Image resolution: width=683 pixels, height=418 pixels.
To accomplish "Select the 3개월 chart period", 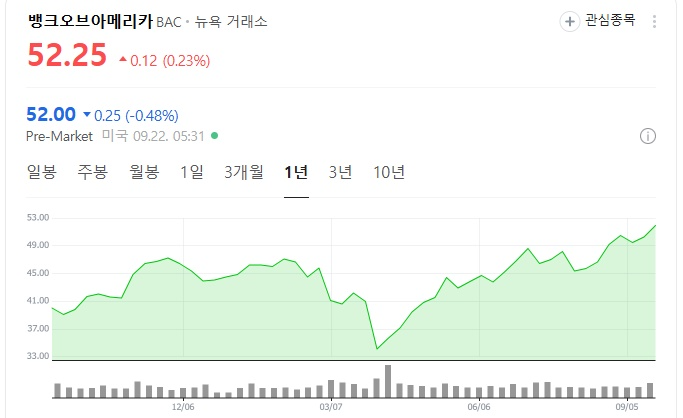I will [244, 172].
